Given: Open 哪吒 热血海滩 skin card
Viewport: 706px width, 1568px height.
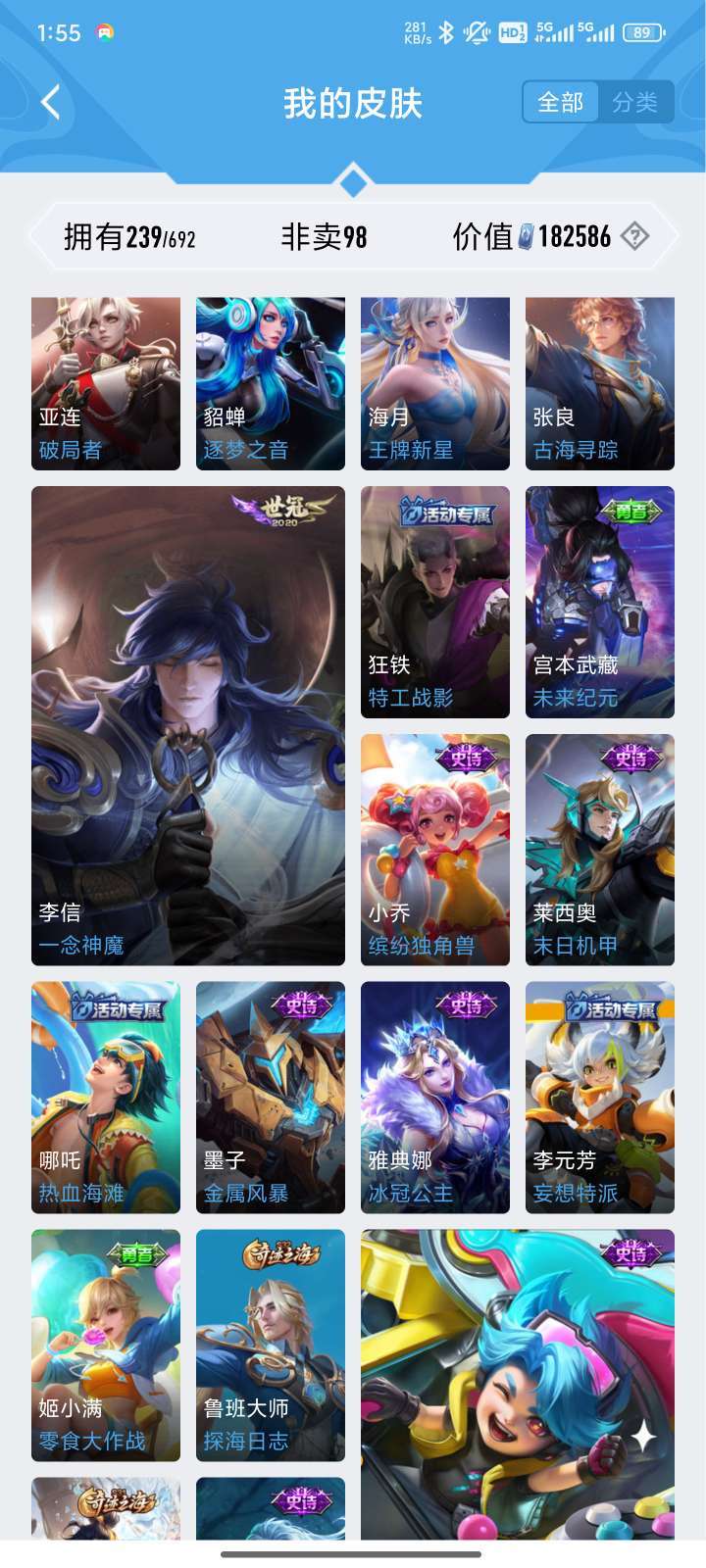Looking at the screenshot, I should coord(106,1098).
